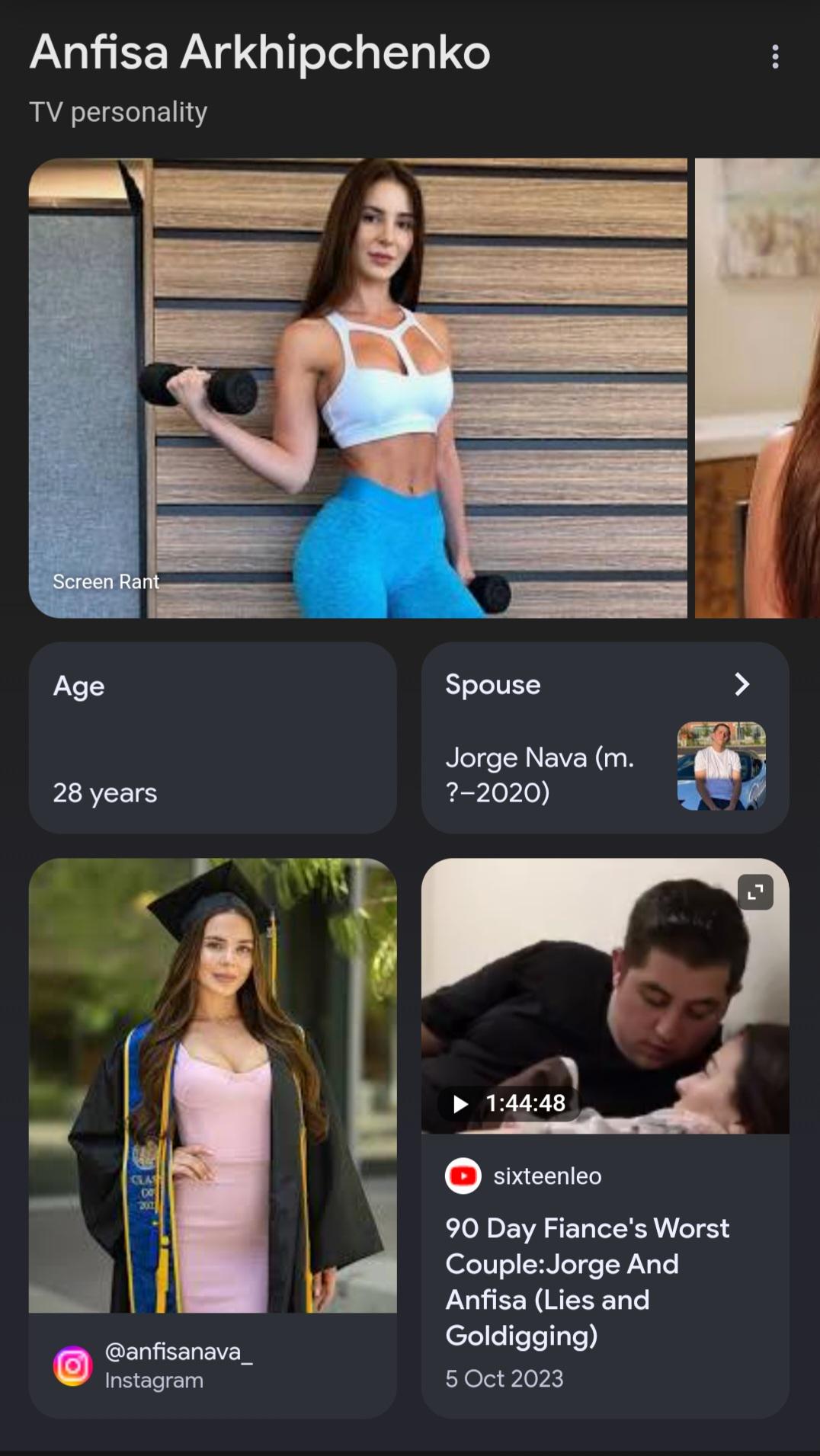Expand the video preview to fullscreen

click(755, 891)
